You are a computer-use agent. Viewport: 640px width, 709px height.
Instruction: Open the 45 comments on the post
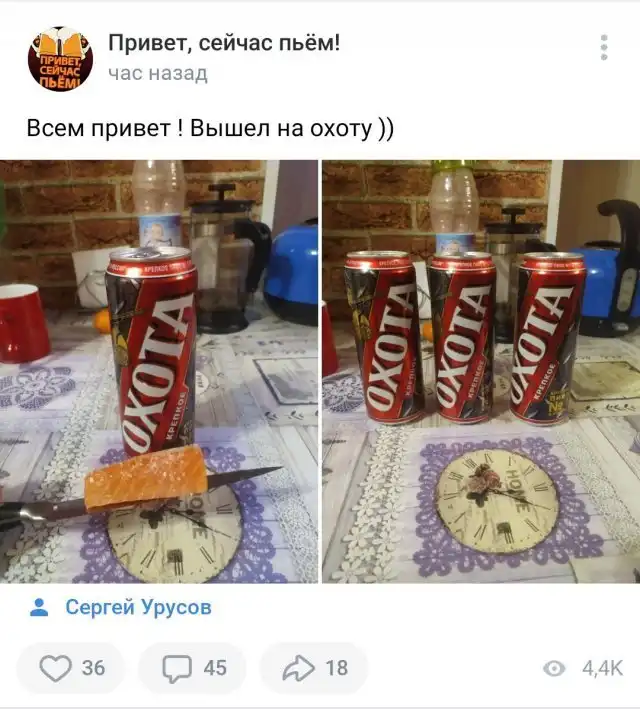click(194, 668)
